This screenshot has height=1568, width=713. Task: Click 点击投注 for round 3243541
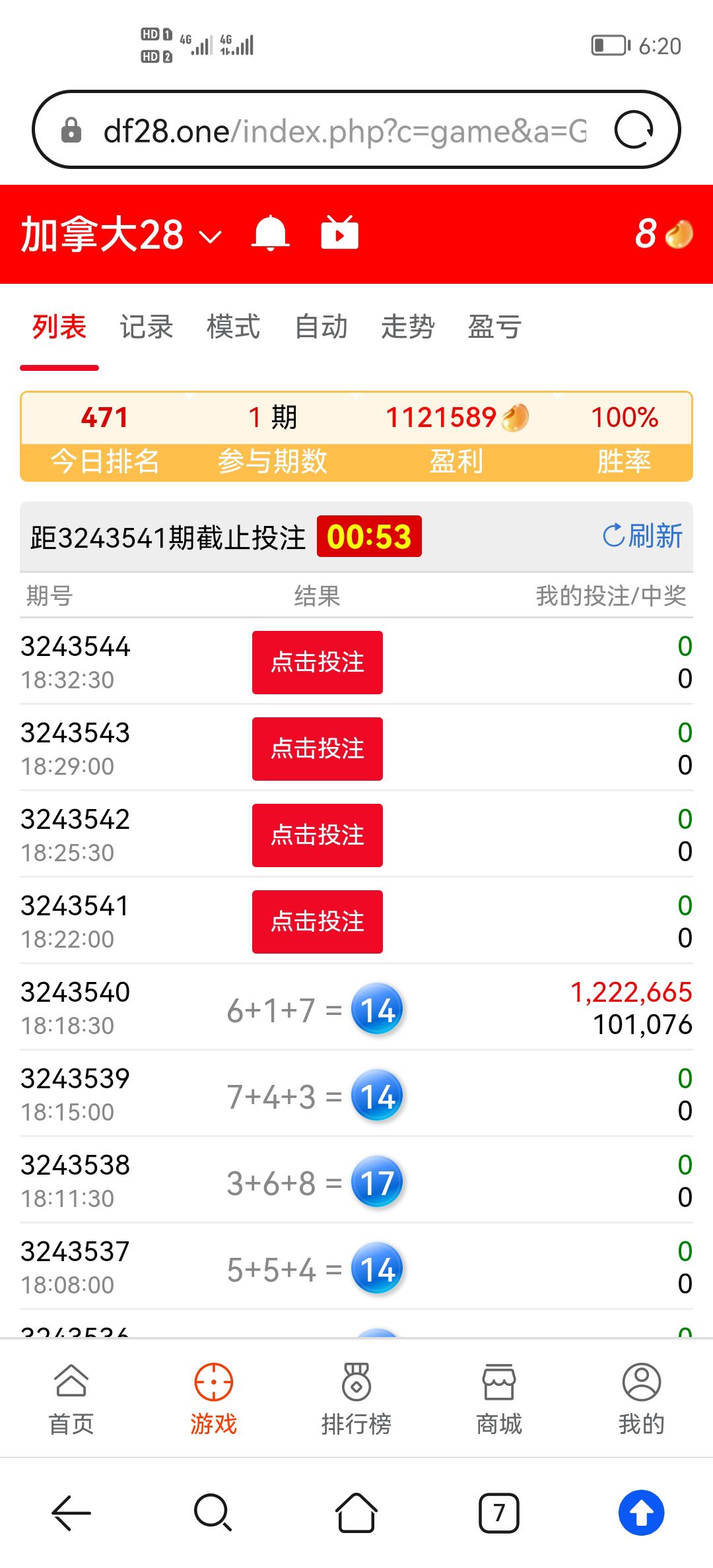(316, 921)
